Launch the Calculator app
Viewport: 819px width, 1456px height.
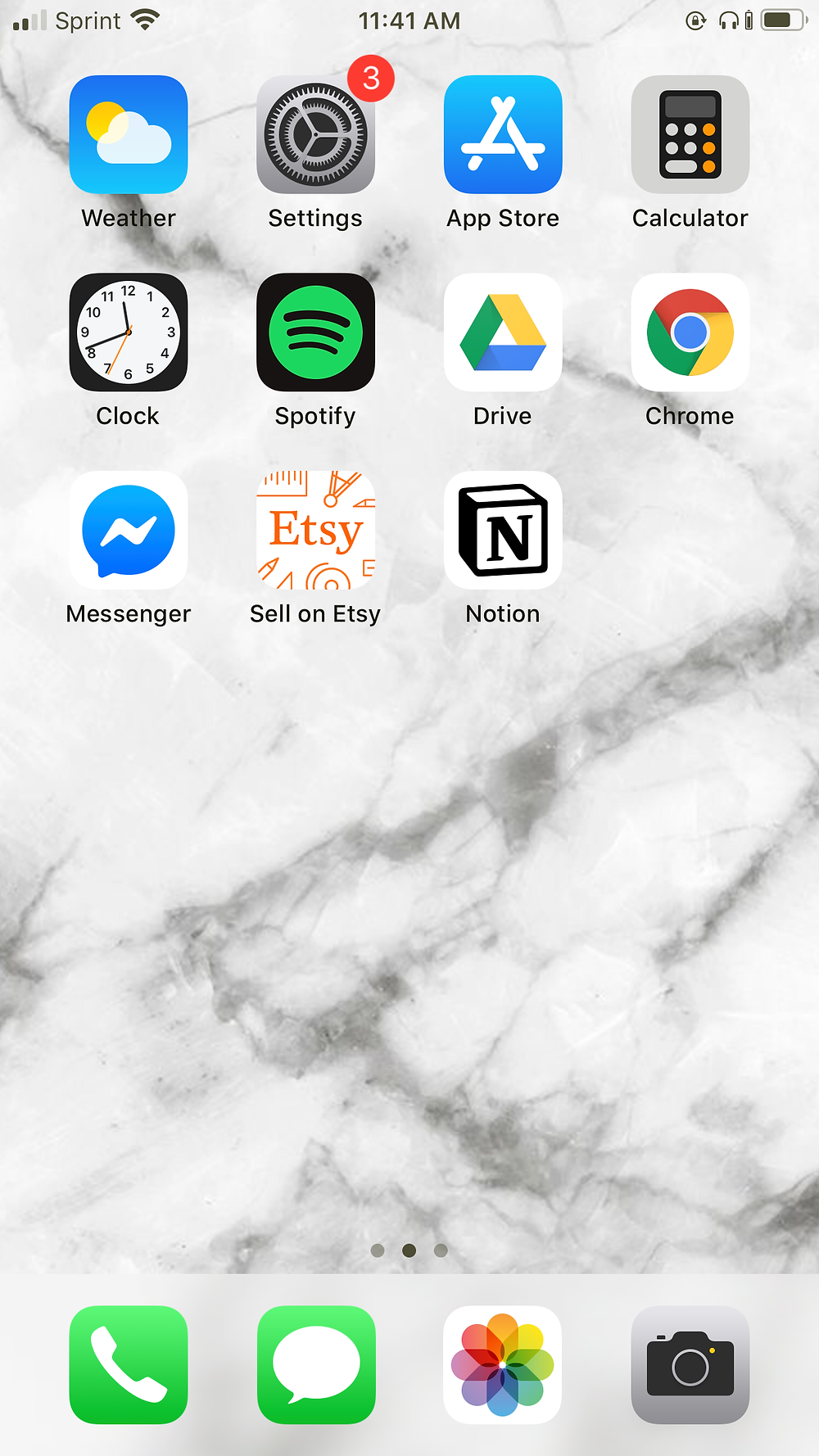pos(690,134)
